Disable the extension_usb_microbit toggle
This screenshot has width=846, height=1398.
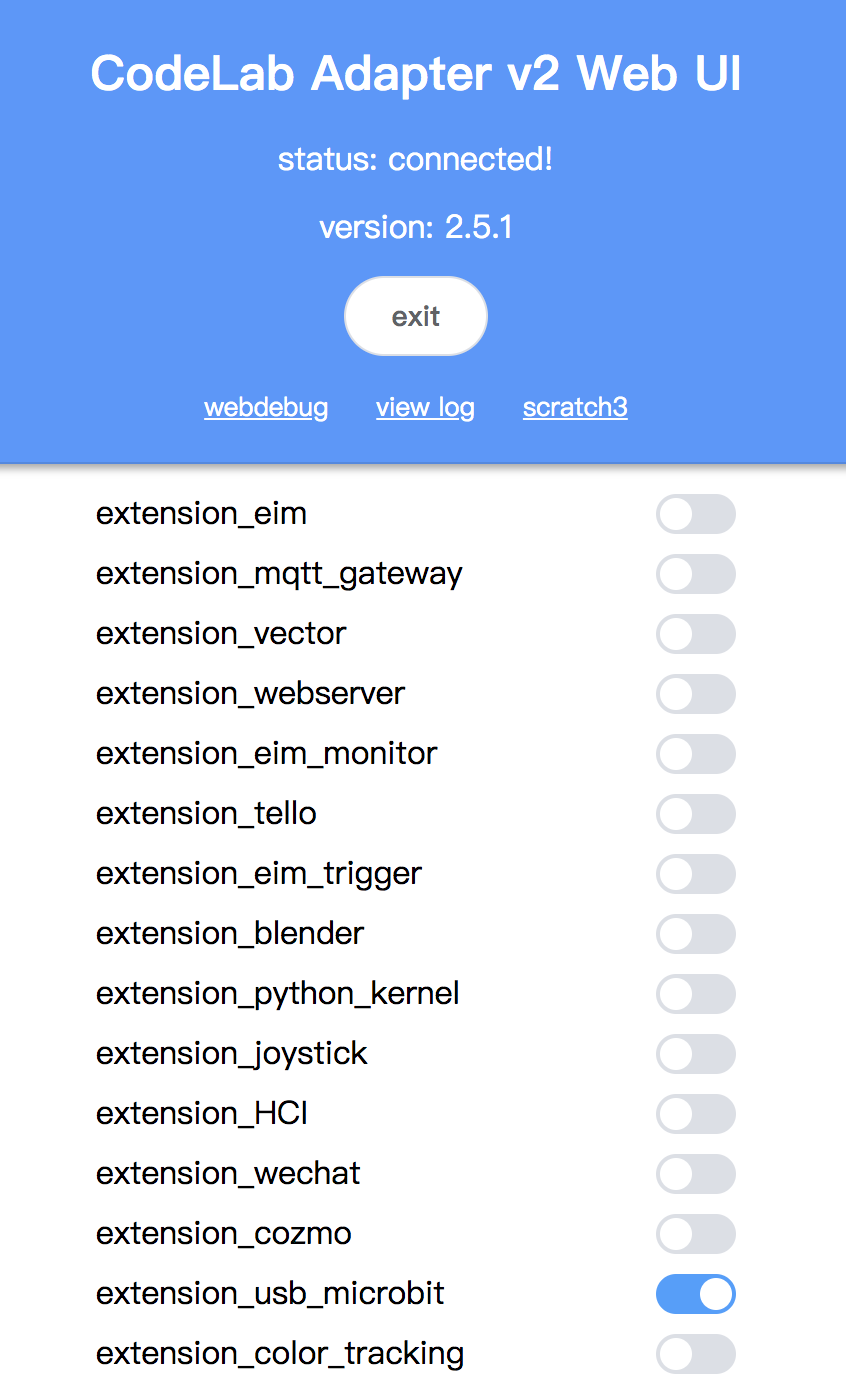pyautogui.click(x=695, y=1294)
